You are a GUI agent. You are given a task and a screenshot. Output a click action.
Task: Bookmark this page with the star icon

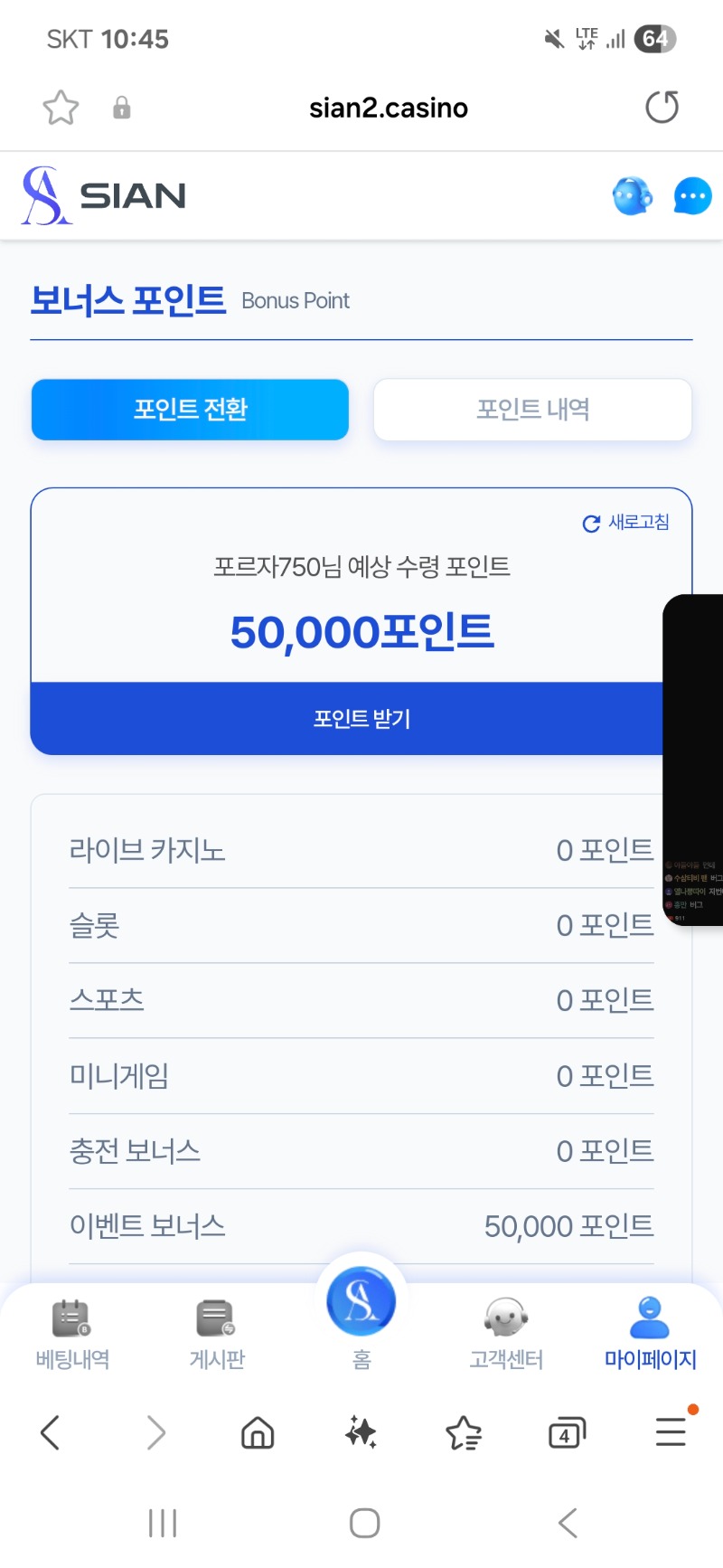[61, 109]
